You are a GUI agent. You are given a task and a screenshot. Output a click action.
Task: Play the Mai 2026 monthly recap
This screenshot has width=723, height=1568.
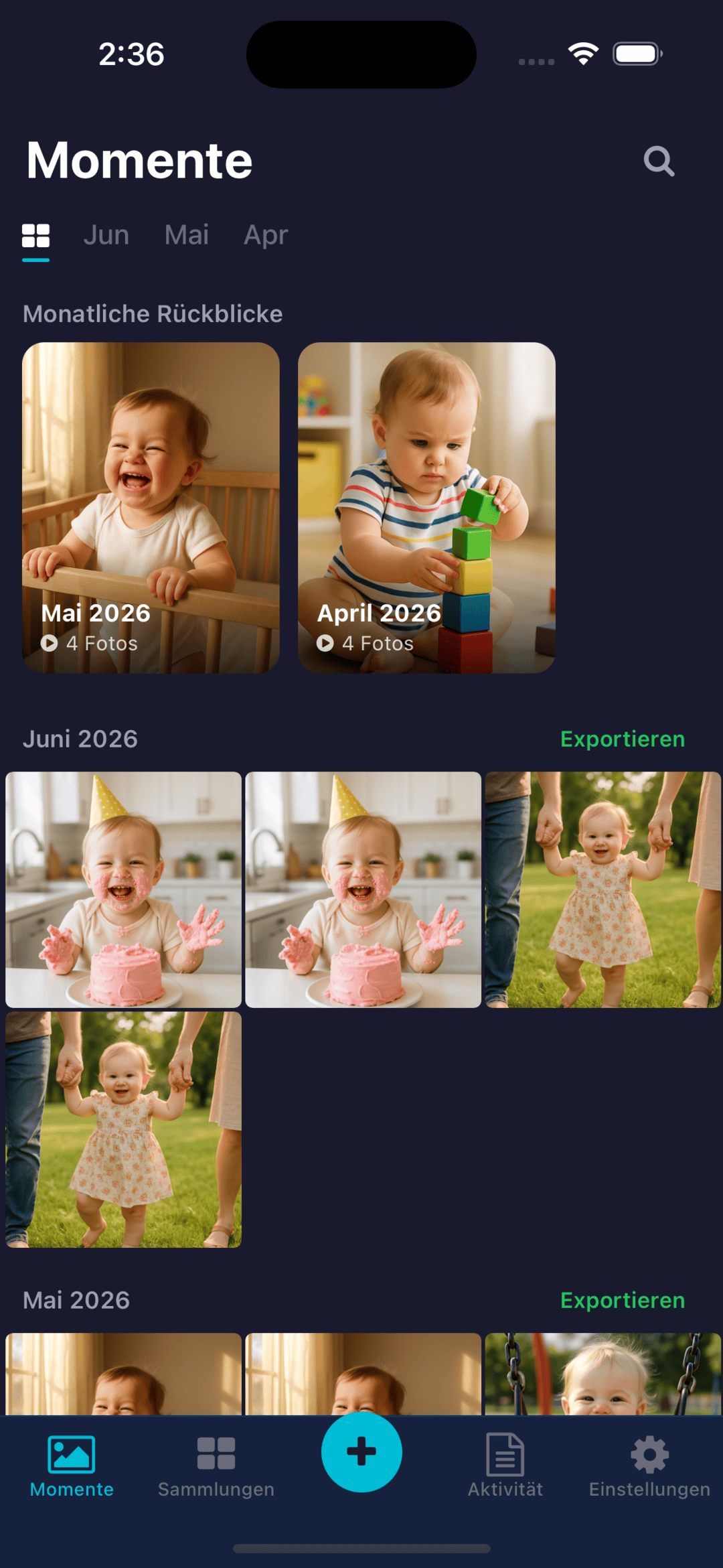coord(151,508)
